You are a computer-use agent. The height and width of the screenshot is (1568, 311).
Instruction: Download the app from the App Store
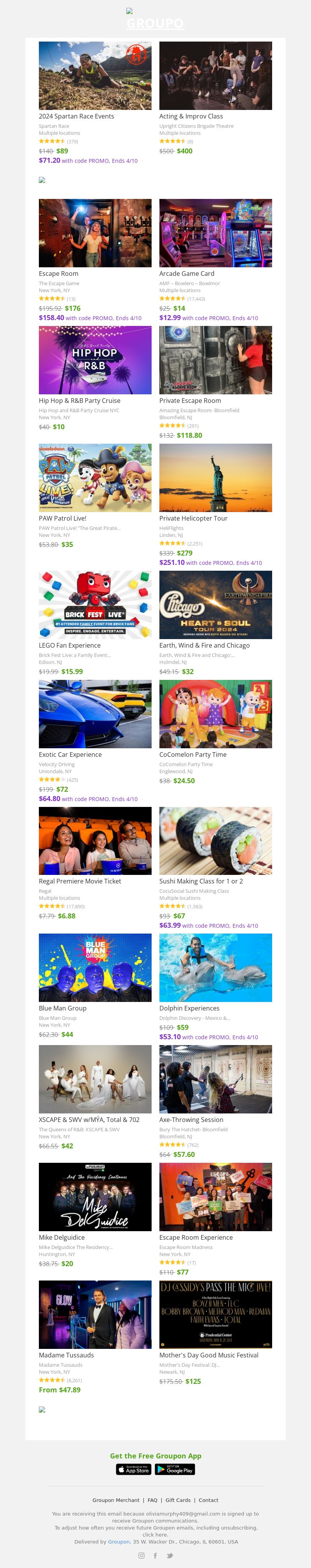point(133,1469)
